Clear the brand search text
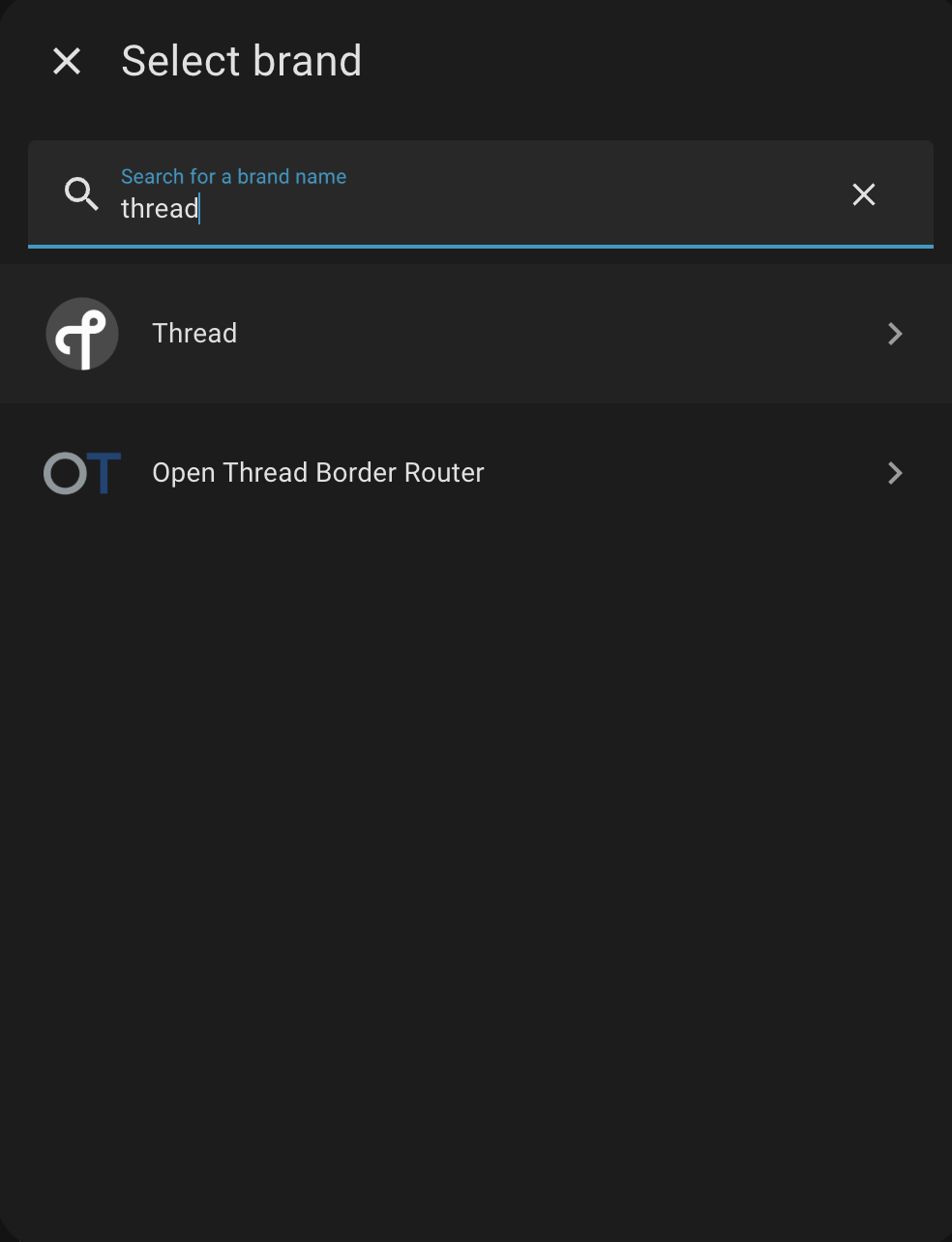The image size is (952, 1242). pyautogui.click(x=863, y=194)
